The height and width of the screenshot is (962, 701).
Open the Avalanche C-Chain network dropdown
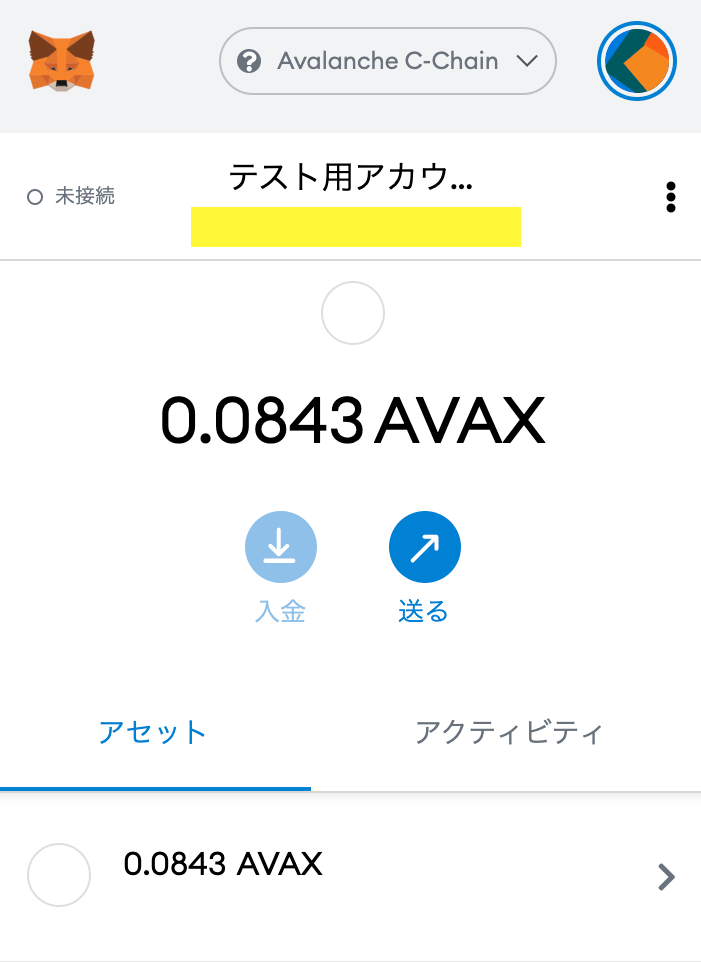(x=387, y=61)
